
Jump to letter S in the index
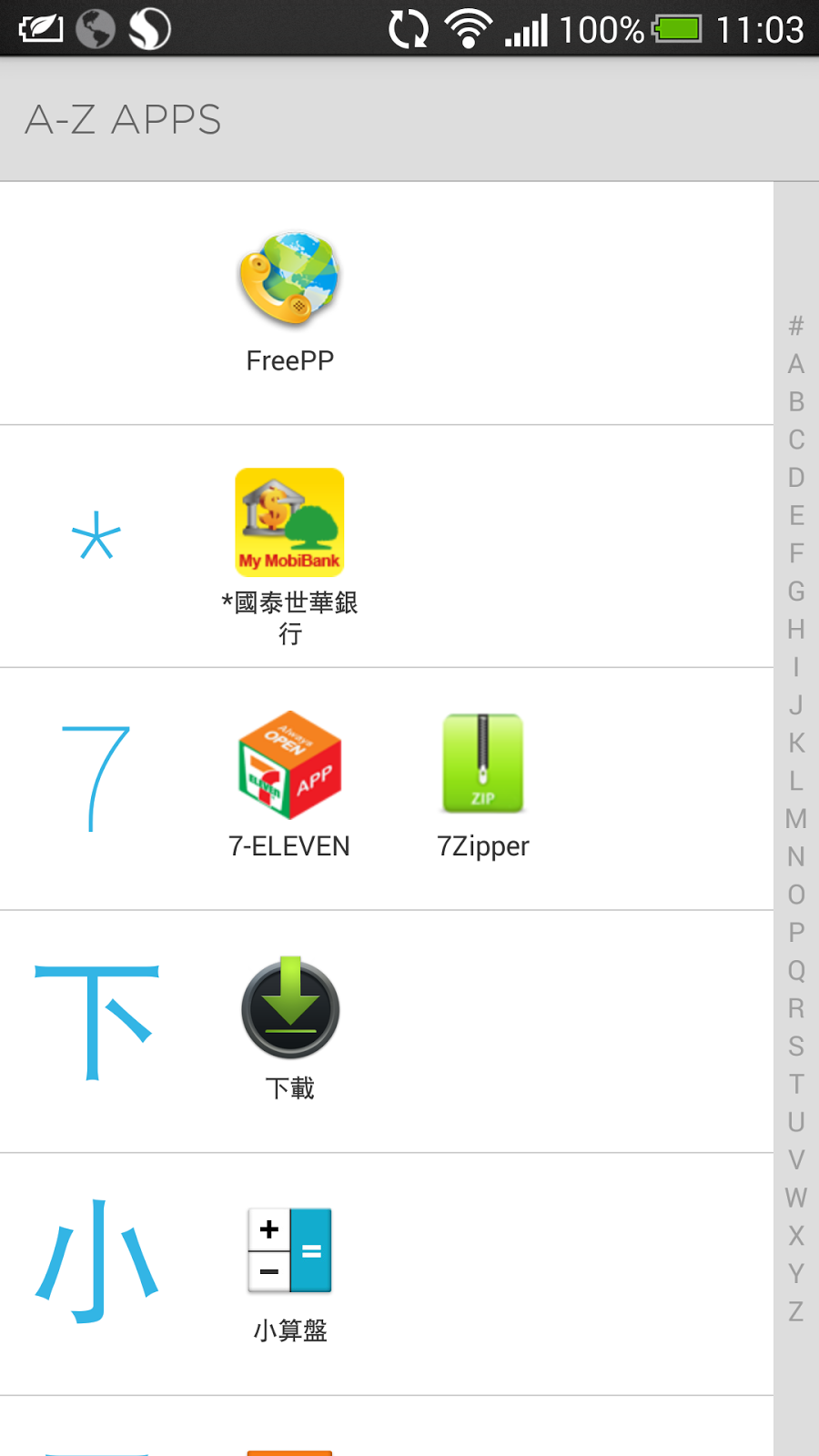coord(796,1046)
